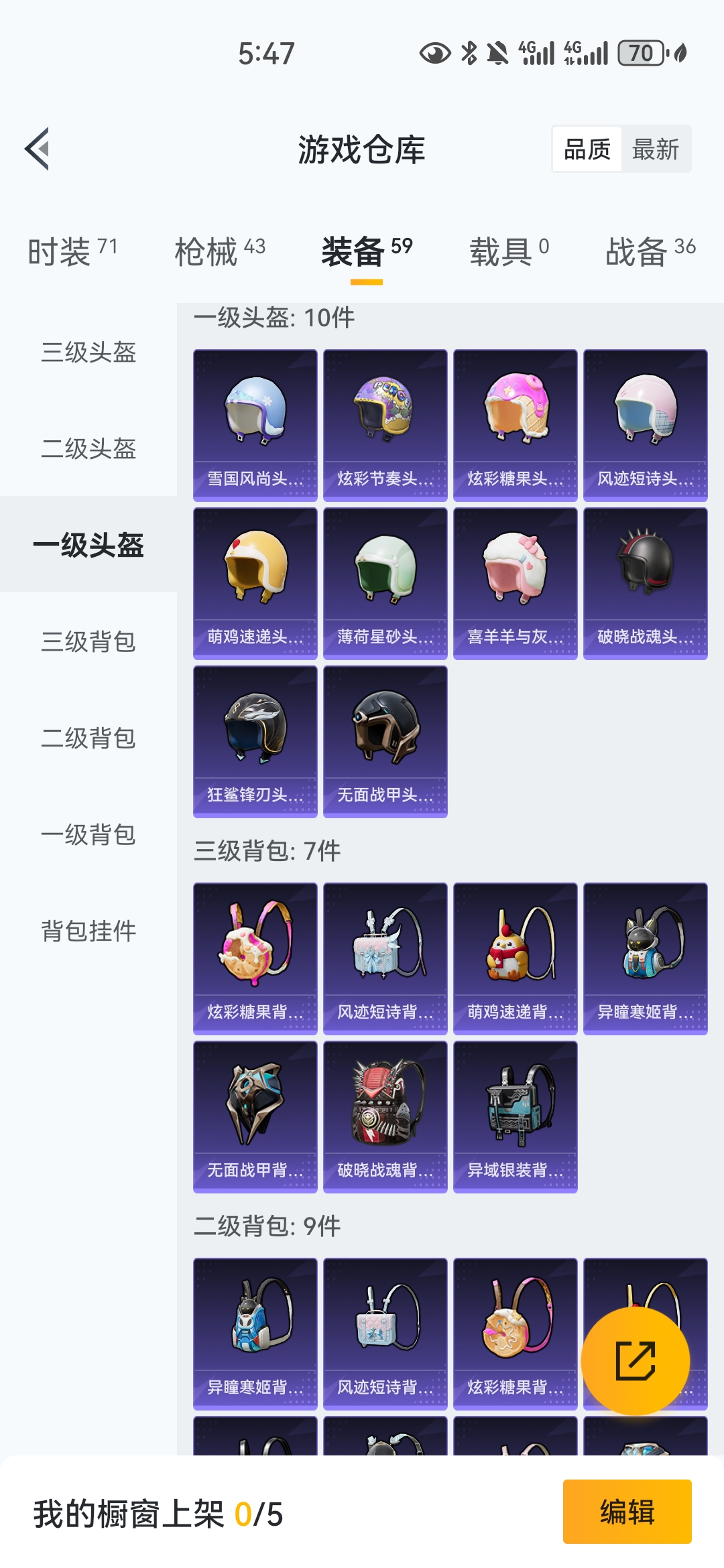Open the 喜羊羊与灰太狼 helmet item

pos(515,583)
